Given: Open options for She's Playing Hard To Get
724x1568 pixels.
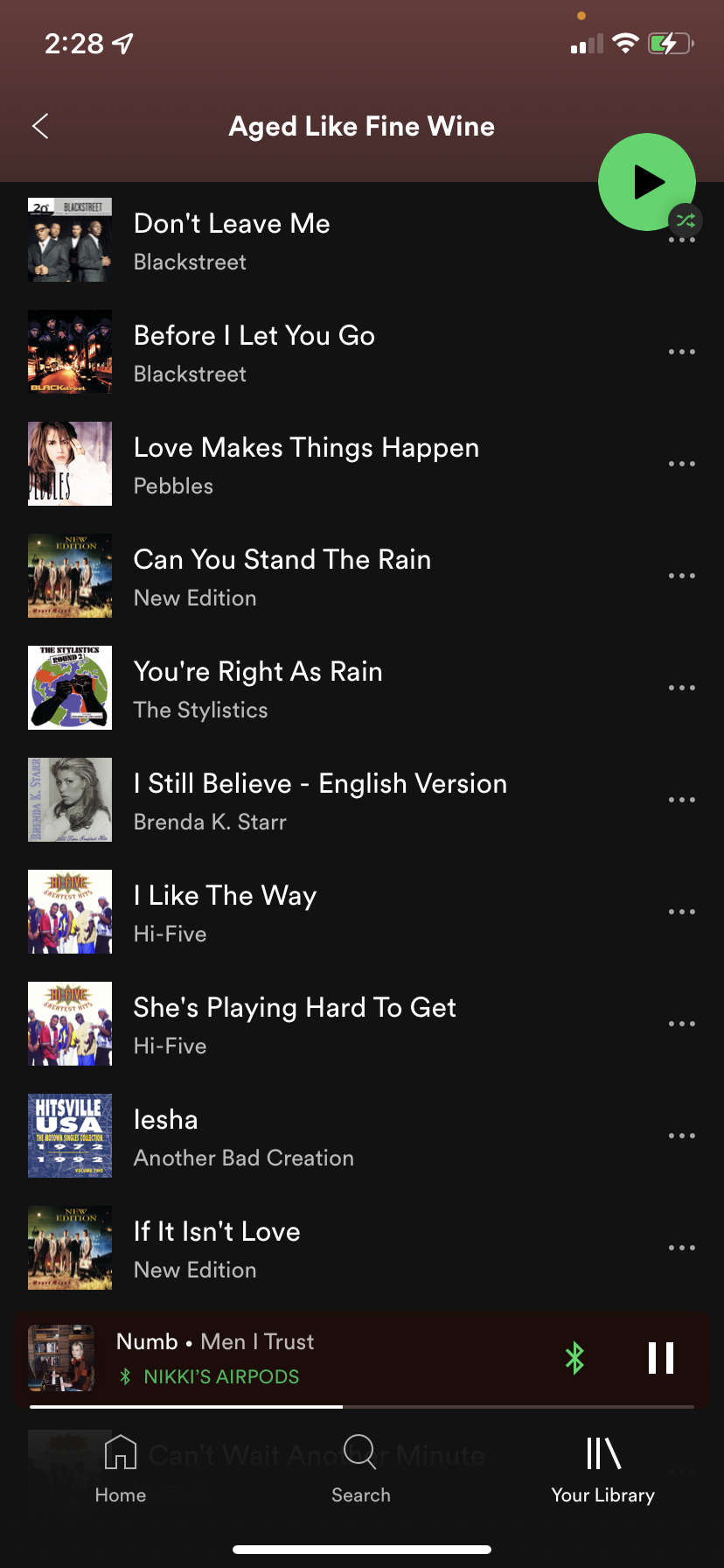Looking at the screenshot, I should click(681, 1024).
